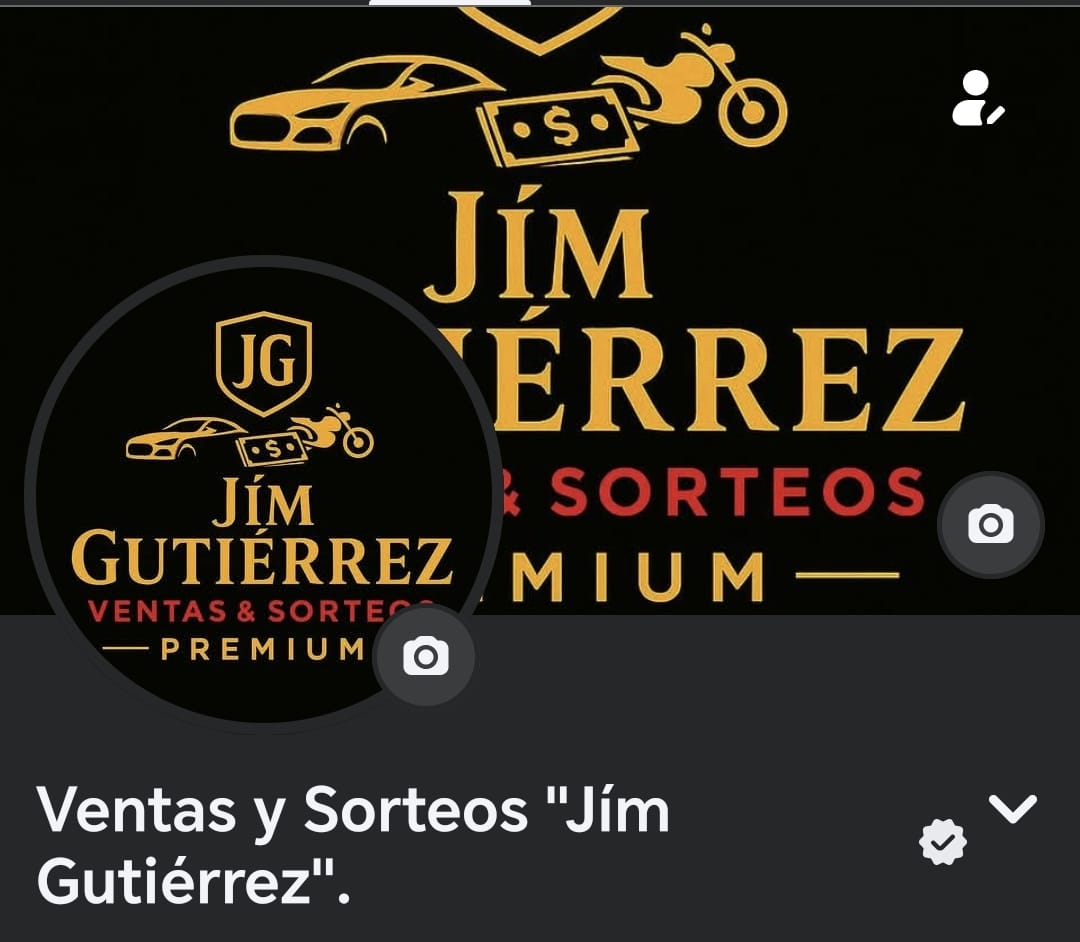This screenshot has height=942, width=1080.
Task: Change the cover photo via camera button
Action: [990, 525]
